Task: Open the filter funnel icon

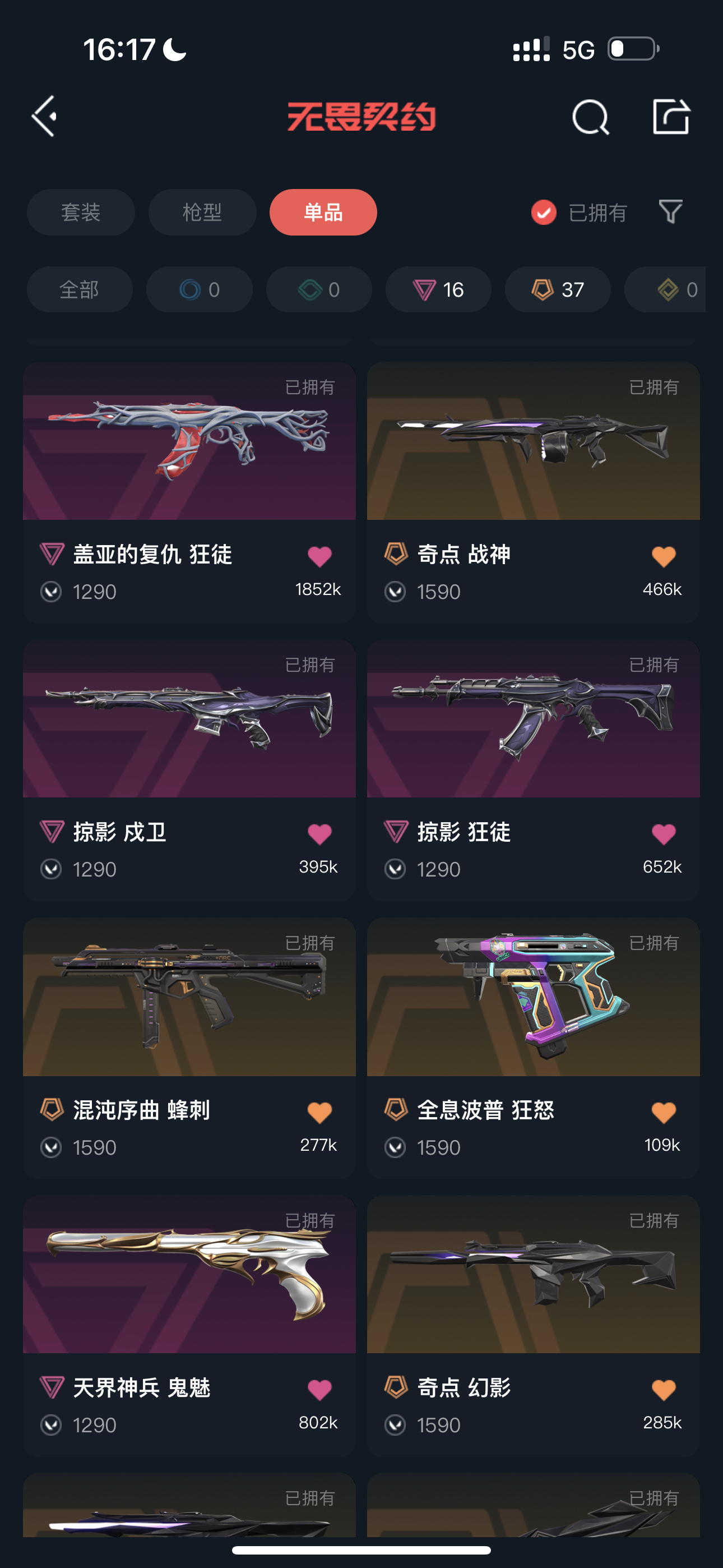Action: coord(671,212)
